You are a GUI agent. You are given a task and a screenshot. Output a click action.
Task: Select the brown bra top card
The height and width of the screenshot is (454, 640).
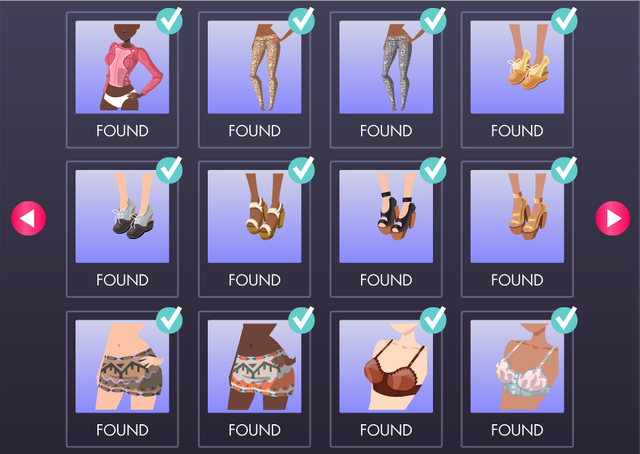(386, 379)
